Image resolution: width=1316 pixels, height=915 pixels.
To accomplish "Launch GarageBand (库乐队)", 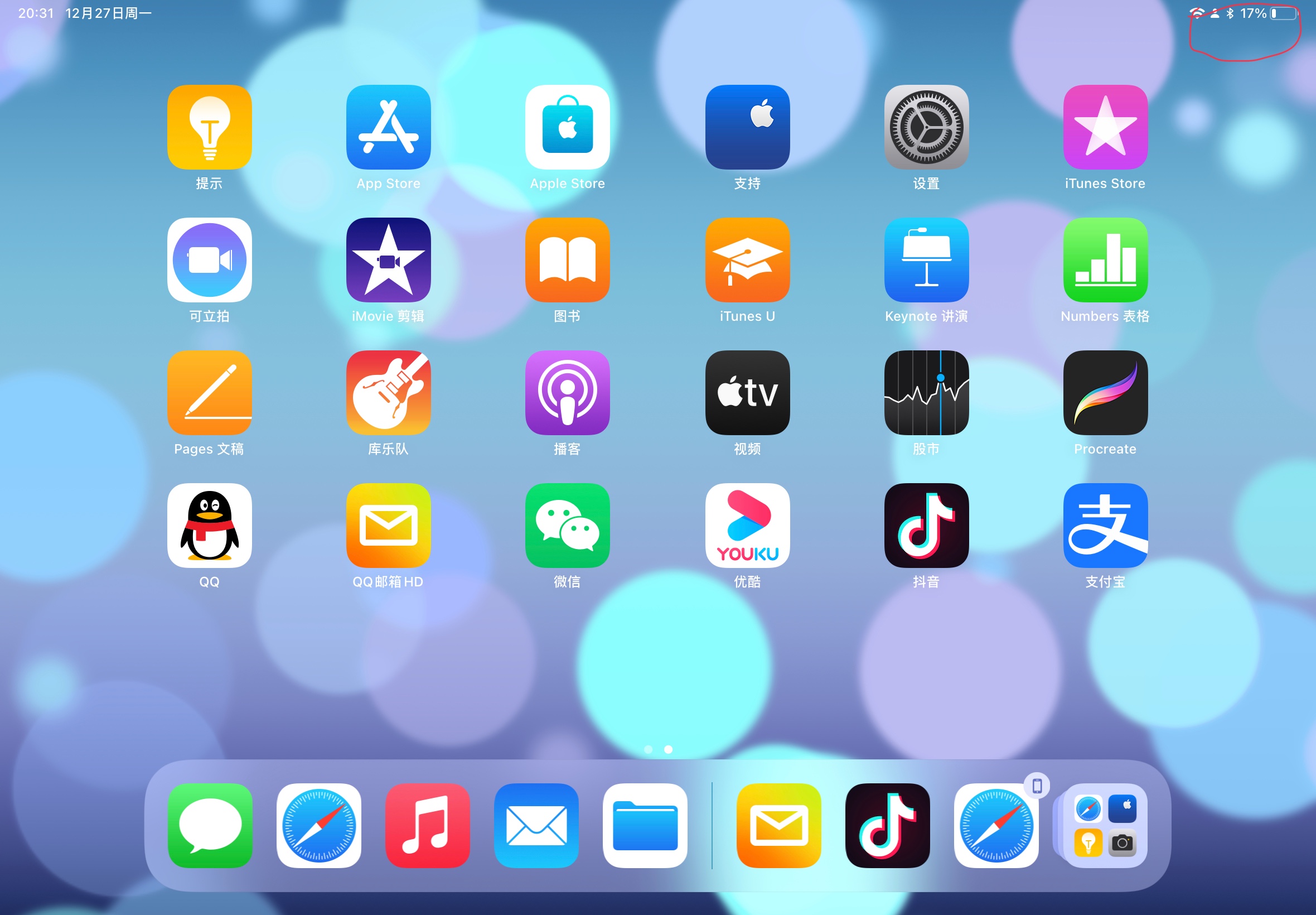I will click(389, 393).
